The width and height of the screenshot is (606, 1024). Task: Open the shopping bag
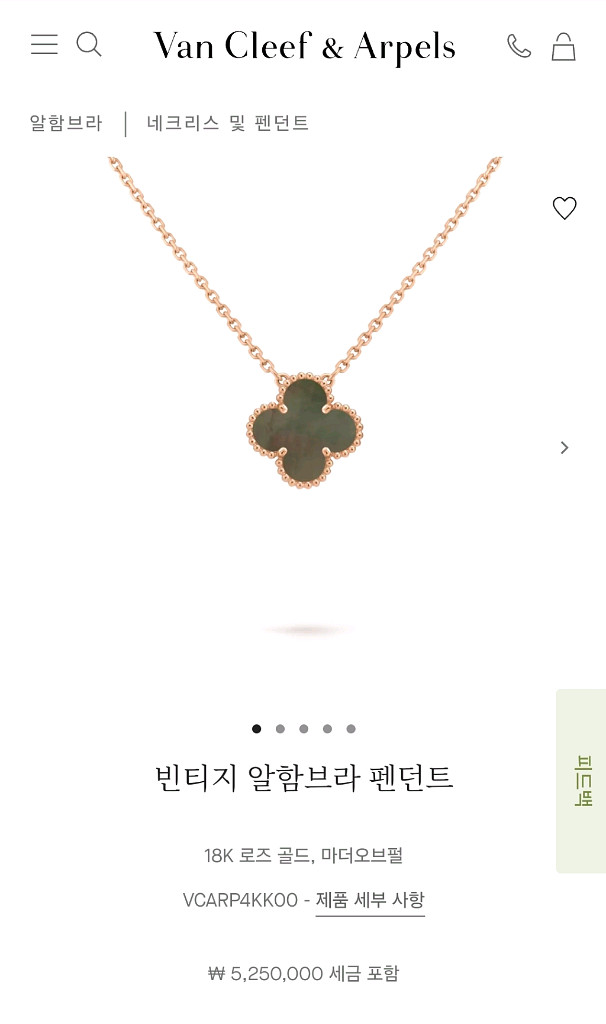coord(564,47)
